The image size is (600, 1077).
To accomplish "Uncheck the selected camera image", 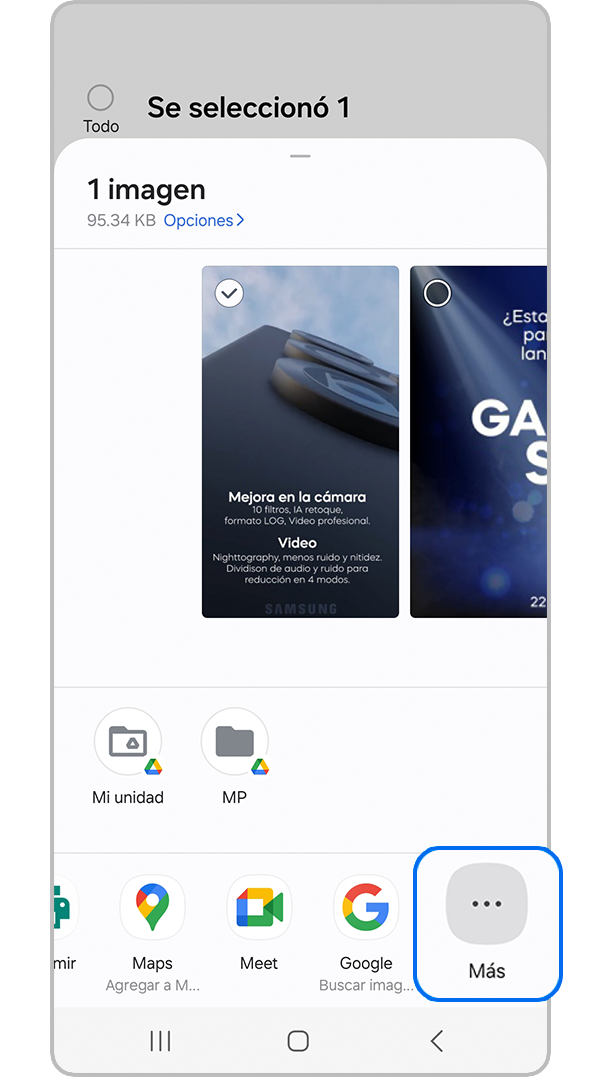I will (x=230, y=293).
